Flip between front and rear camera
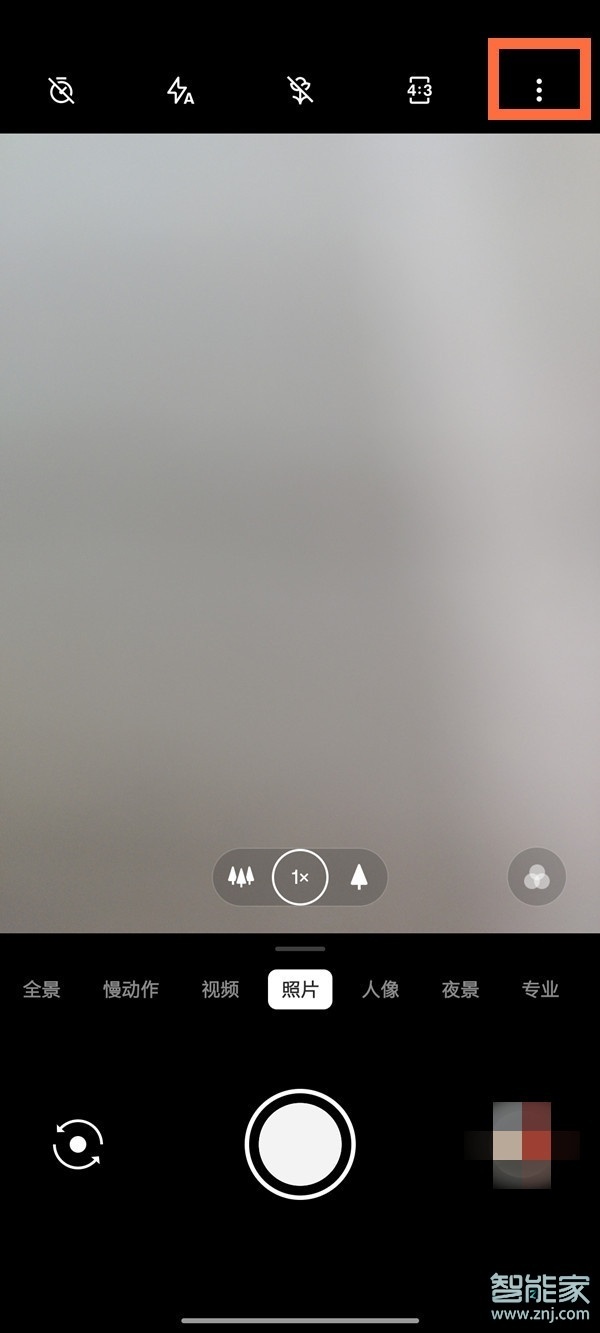600x1333 pixels. pos(78,1144)
